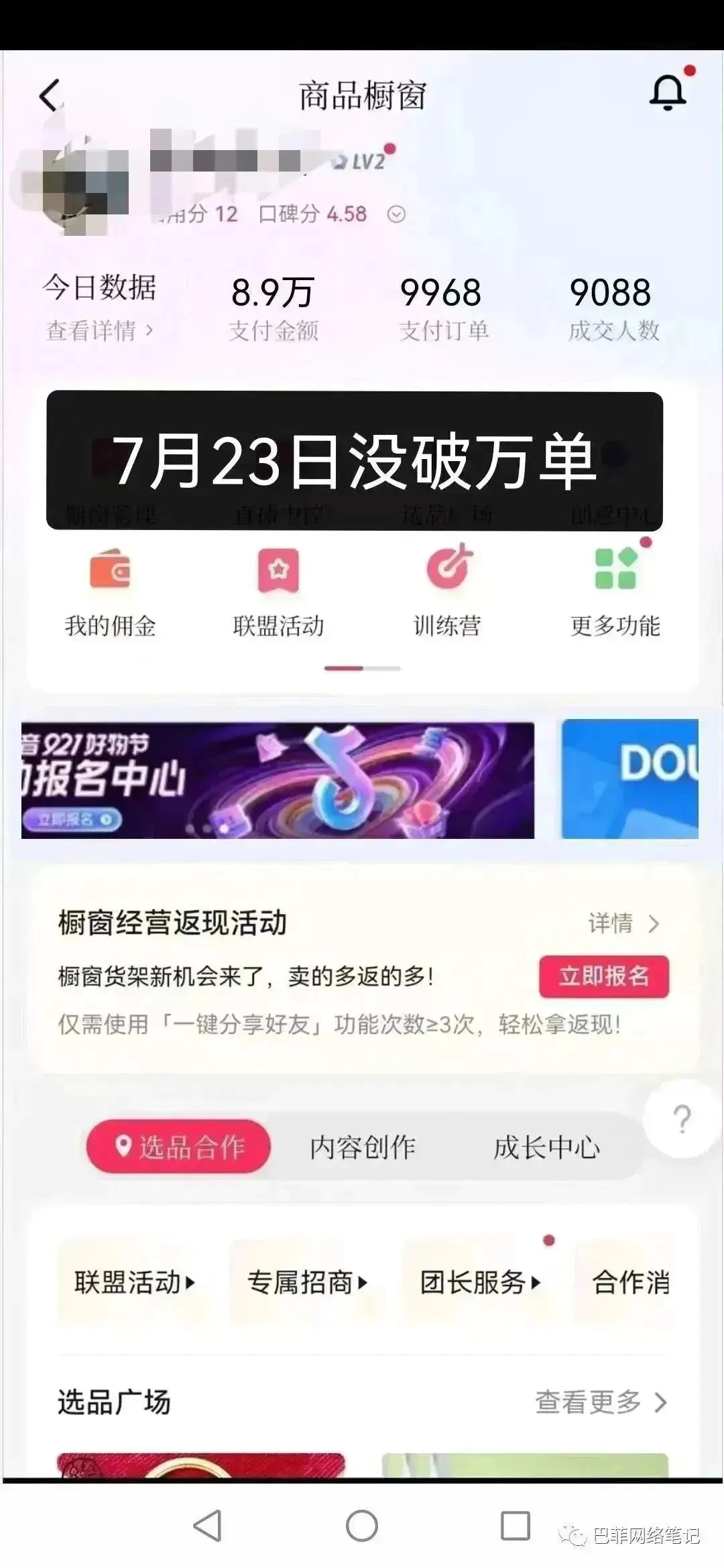This screenshot has height=1568, width=724.
Task: Open the notifications bell
Action: pyautogui.click(x=668, y=92)
